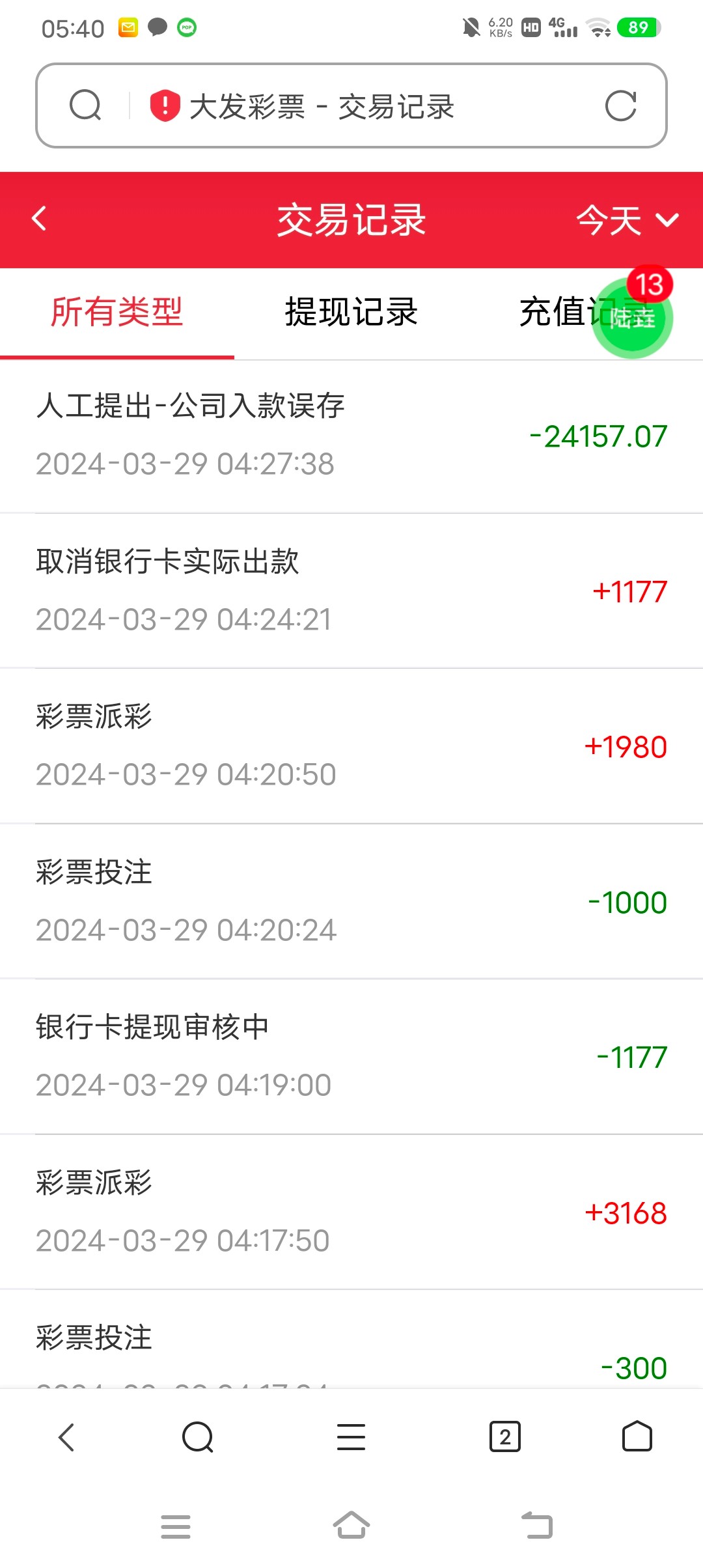Image resolution: width=703 pixels, height=1568 pixels.
Task: Open the tab switcher showing 2 tabs
Action: (x=504, y=1436)
